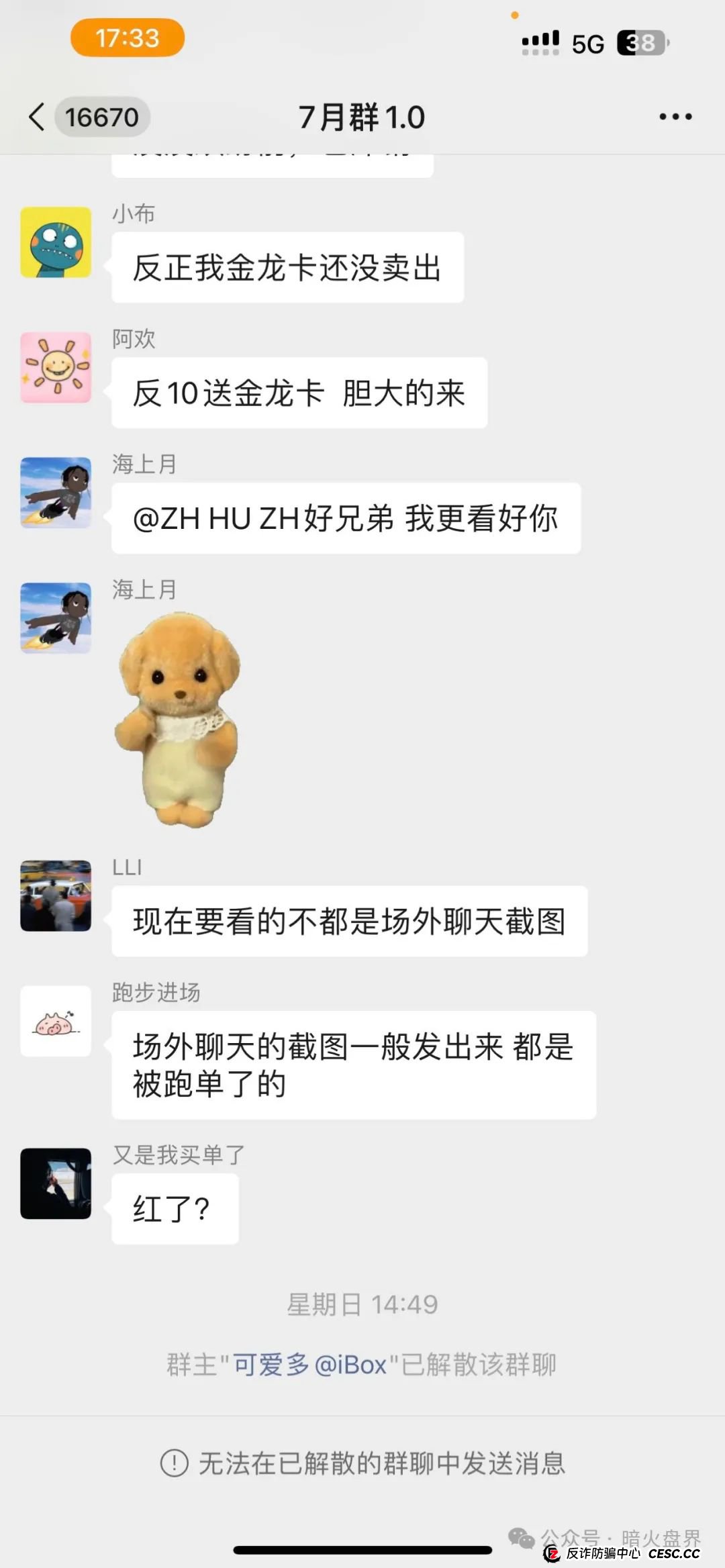Viewport: 725px width, 1568px height.
Task: Select the 7月群 1.0 group title
Action: coord(362,115)
